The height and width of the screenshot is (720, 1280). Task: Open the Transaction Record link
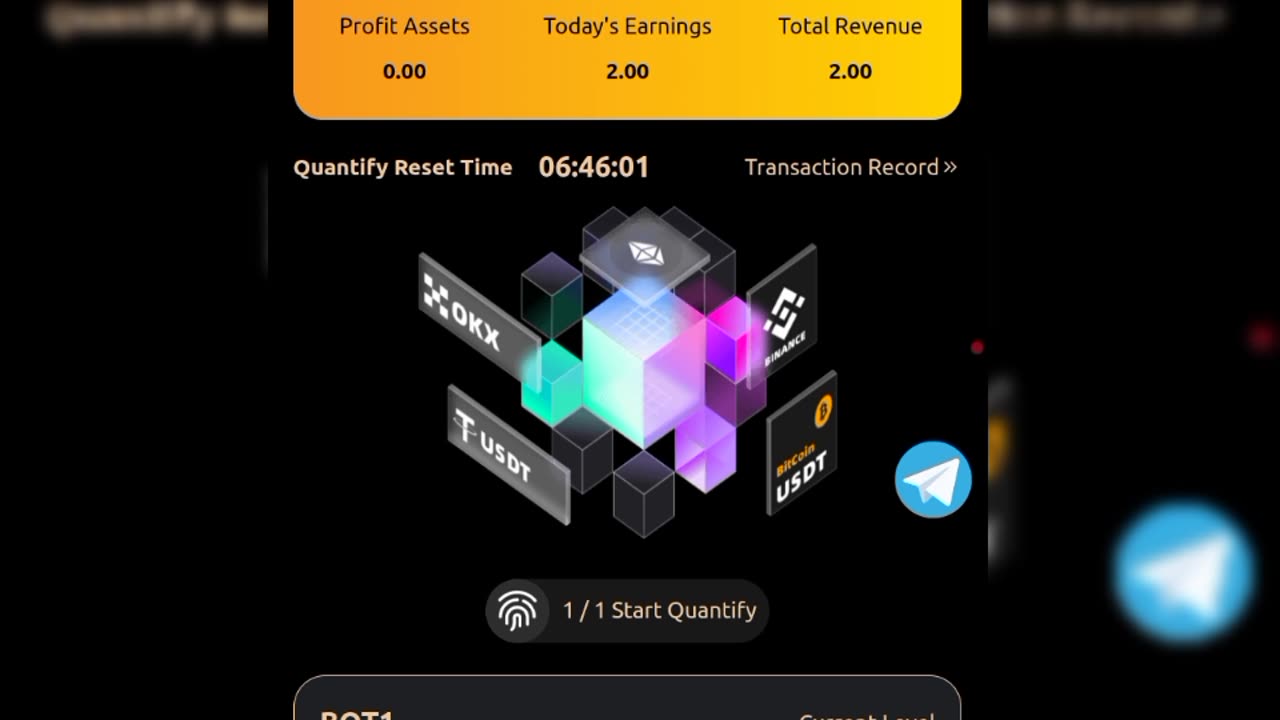pos(850,167)
